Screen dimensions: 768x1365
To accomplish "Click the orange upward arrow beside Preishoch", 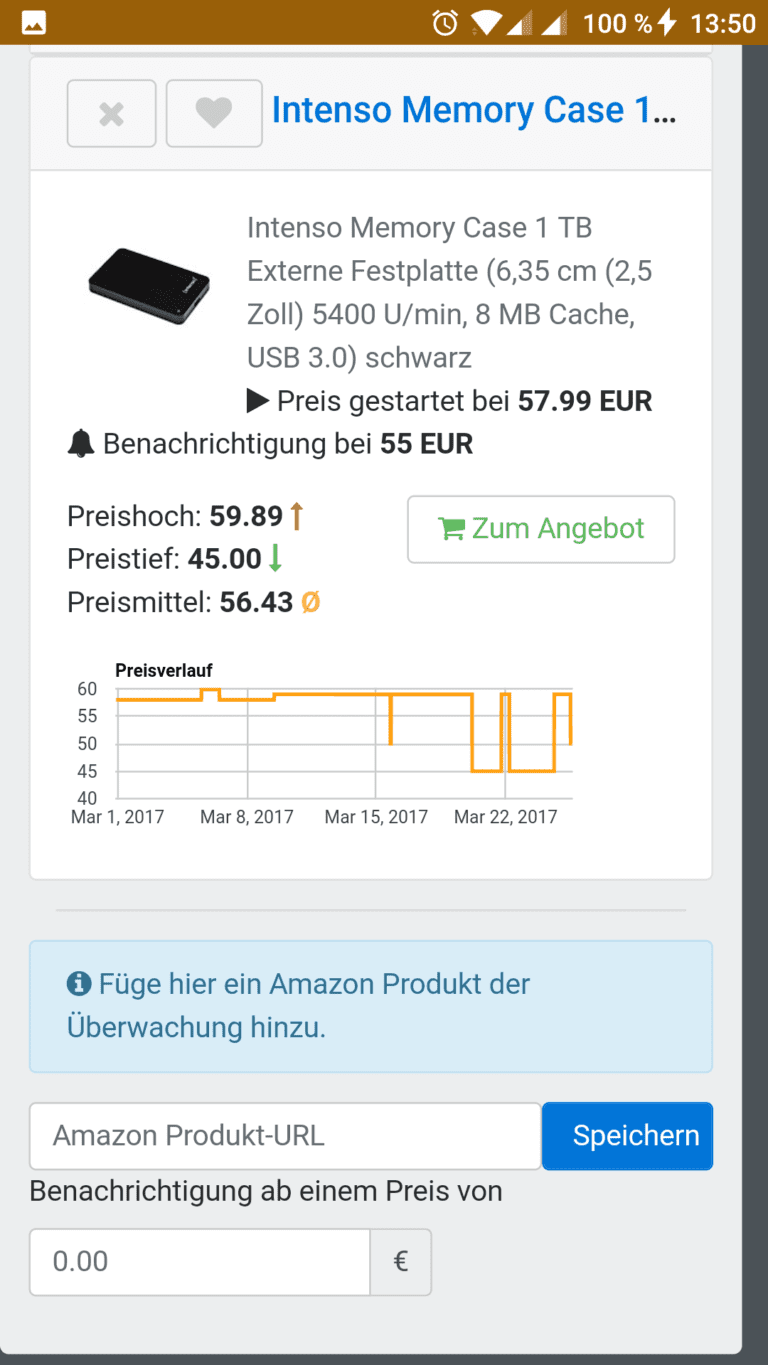I will pyautogui.click(x=296, y=515).
